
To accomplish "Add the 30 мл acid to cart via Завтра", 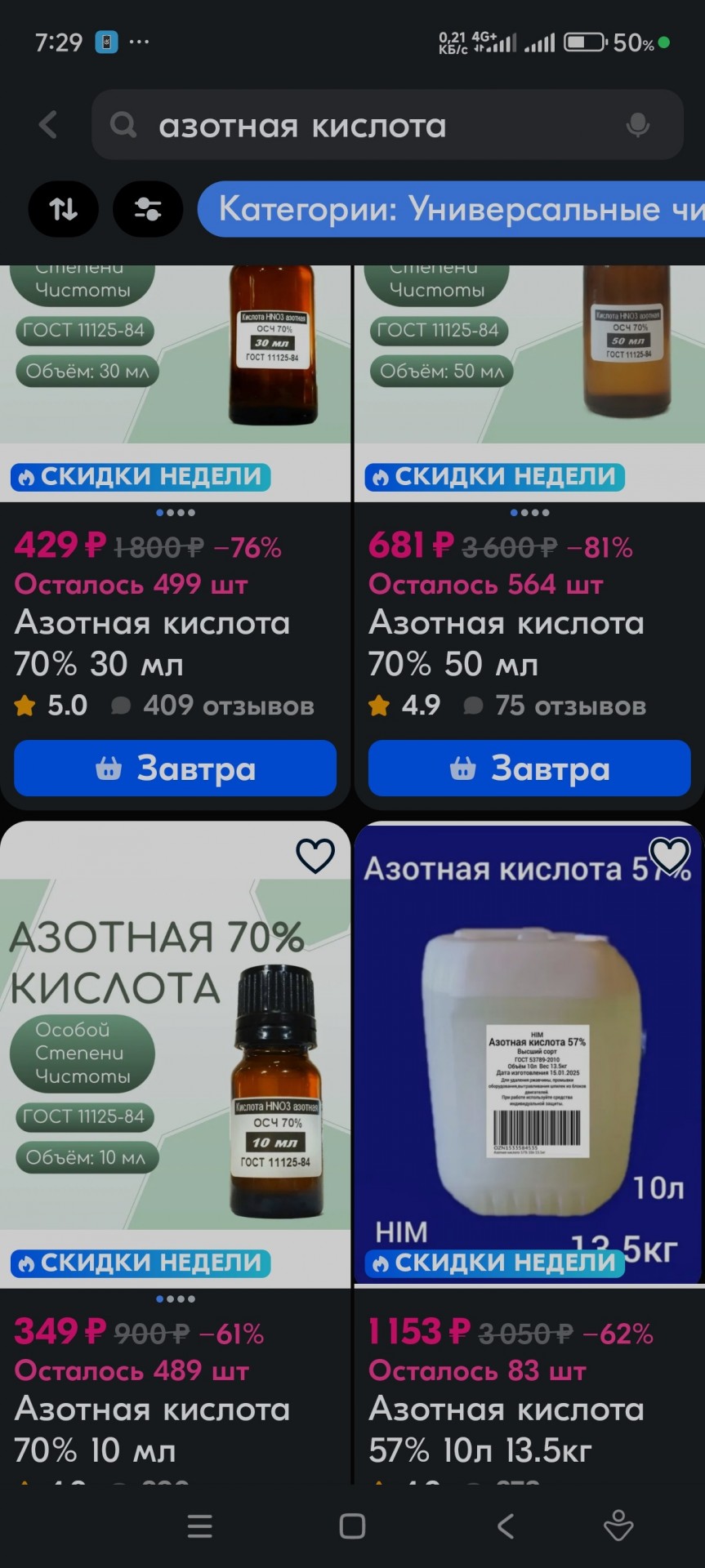I will click(175, 768).
